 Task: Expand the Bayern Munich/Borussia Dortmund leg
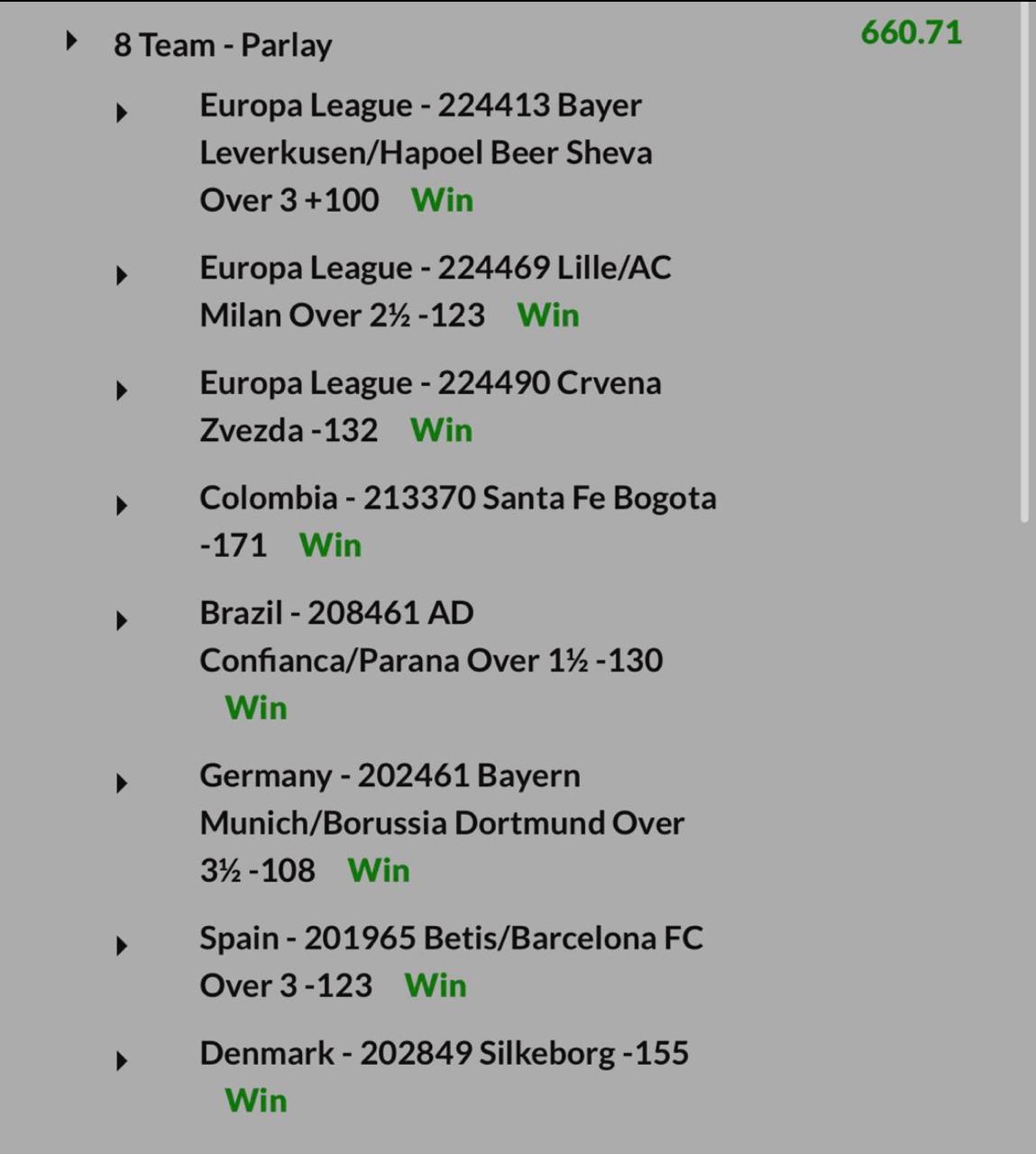[122, 783]
